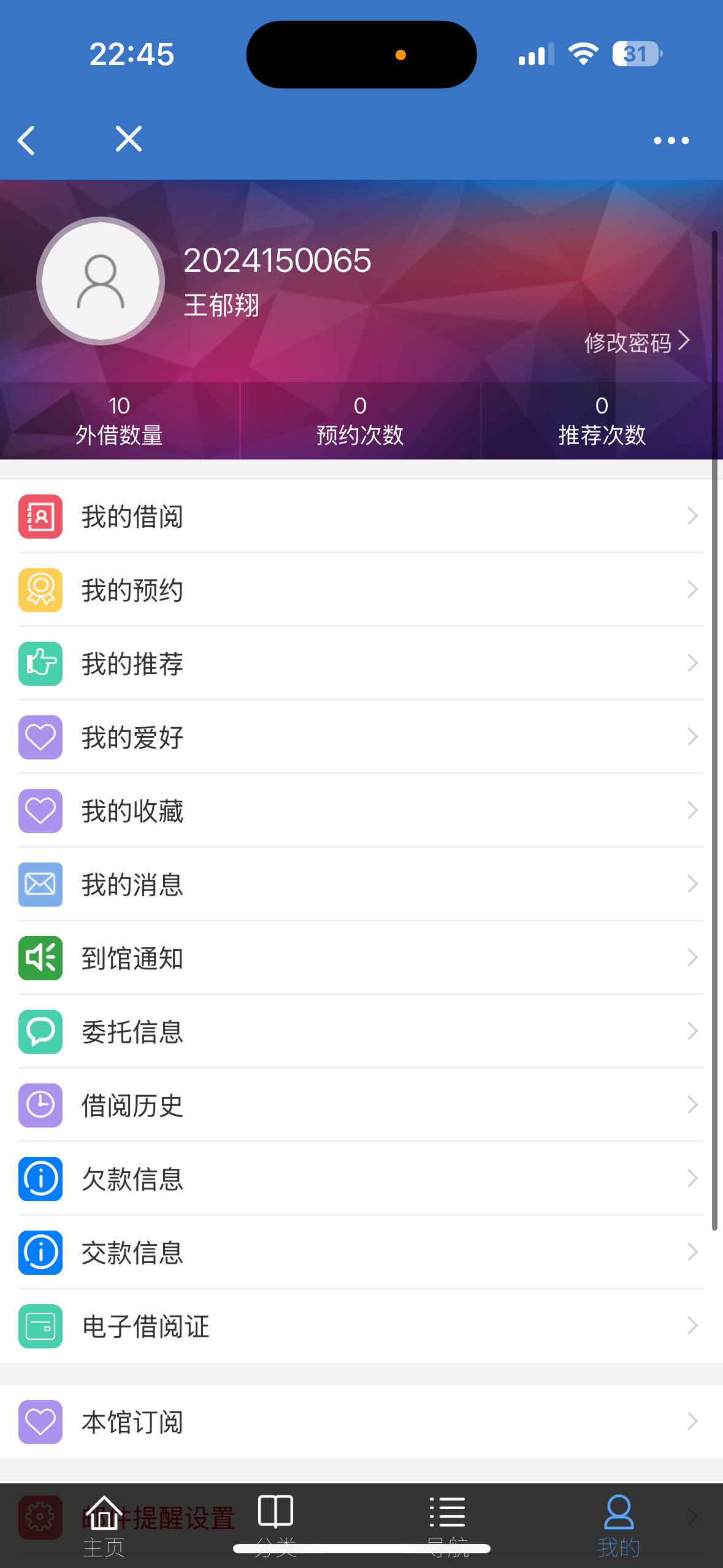Tap 修改密码 to change password
Screen dimensions: 723x1568
point(637,342)
